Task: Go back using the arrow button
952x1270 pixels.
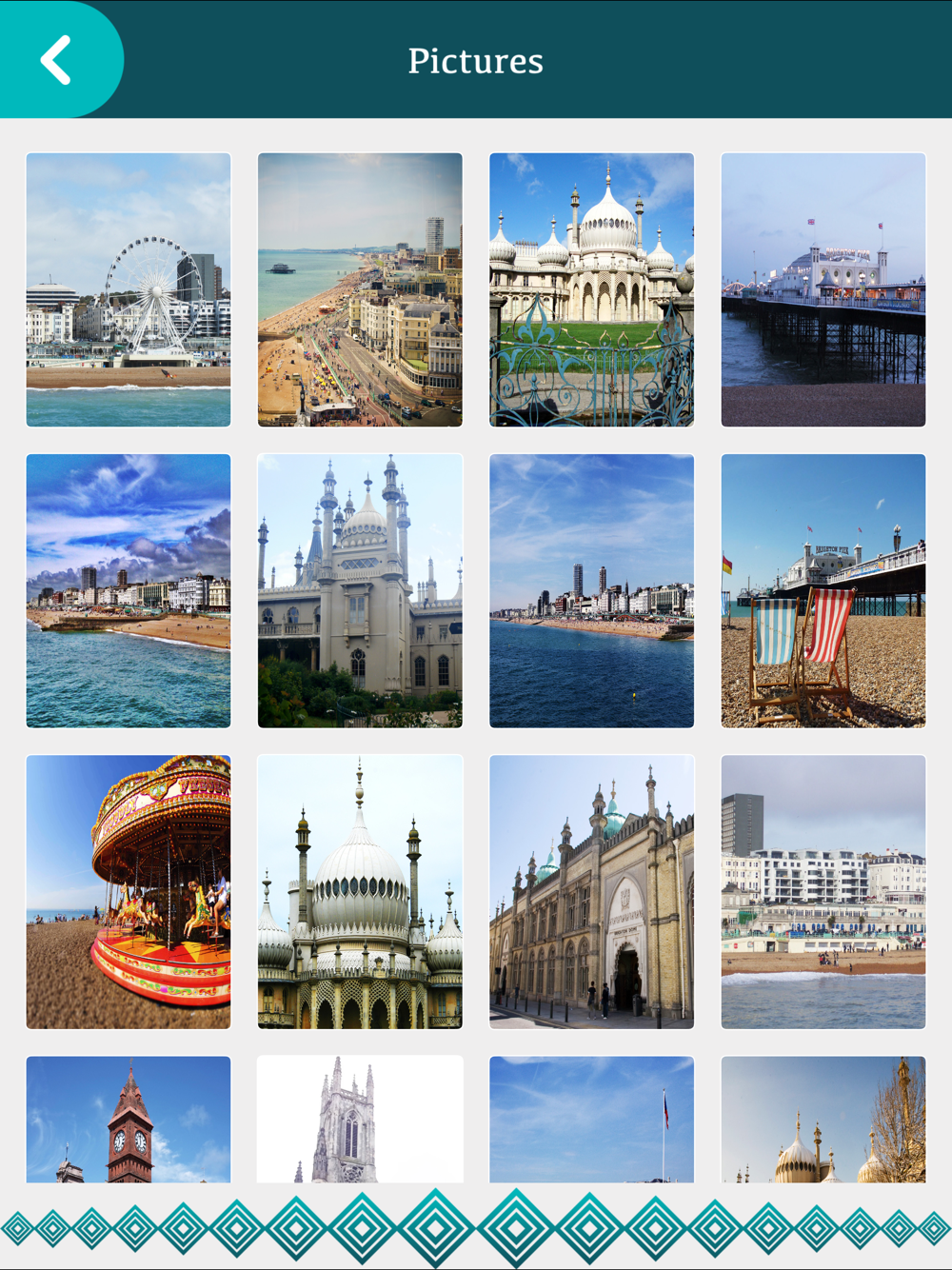Action: [57, 60]
